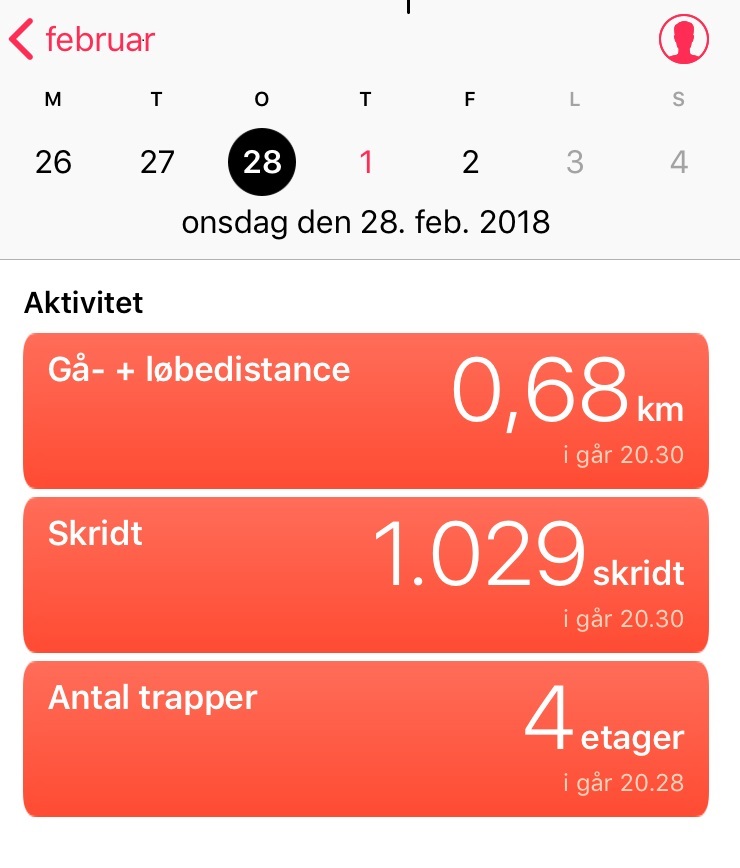Select Friday the 2nd
Image resolution: width=740 pixels, height=868 pixels.
click(x=470, y=162)
